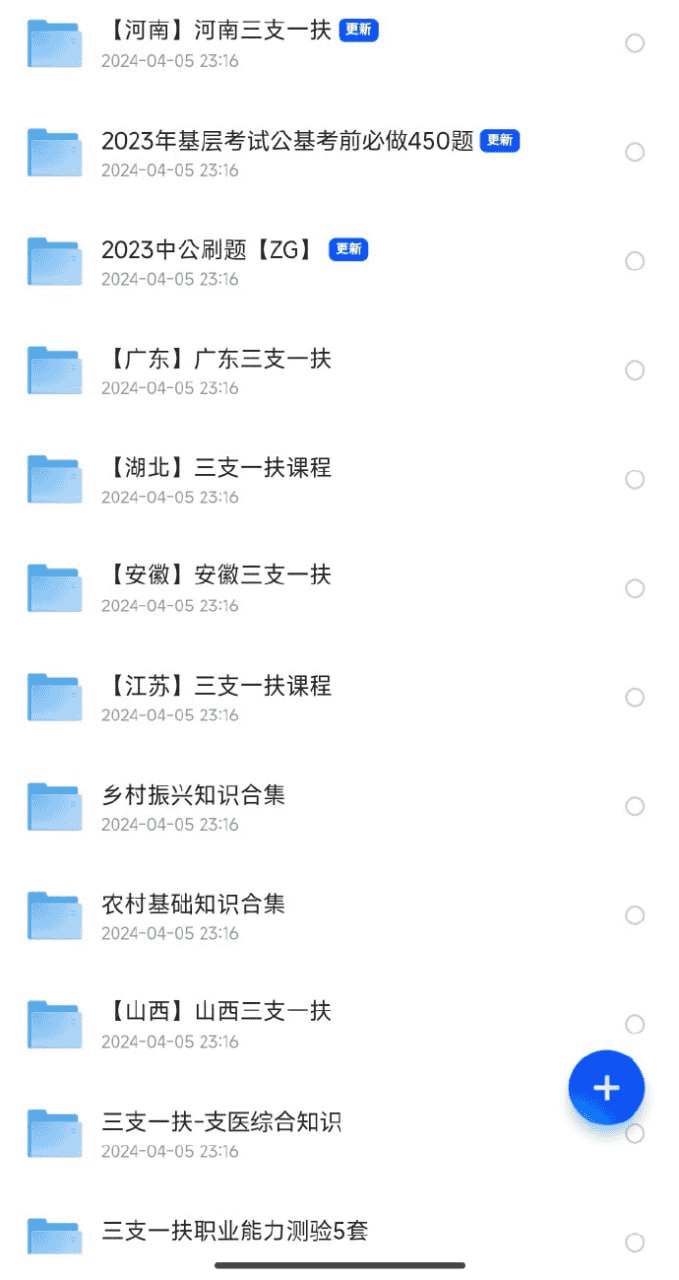Select 农村基础知识合集 using its circle
Screen dimensions: 679x1280
pos(635,915)
